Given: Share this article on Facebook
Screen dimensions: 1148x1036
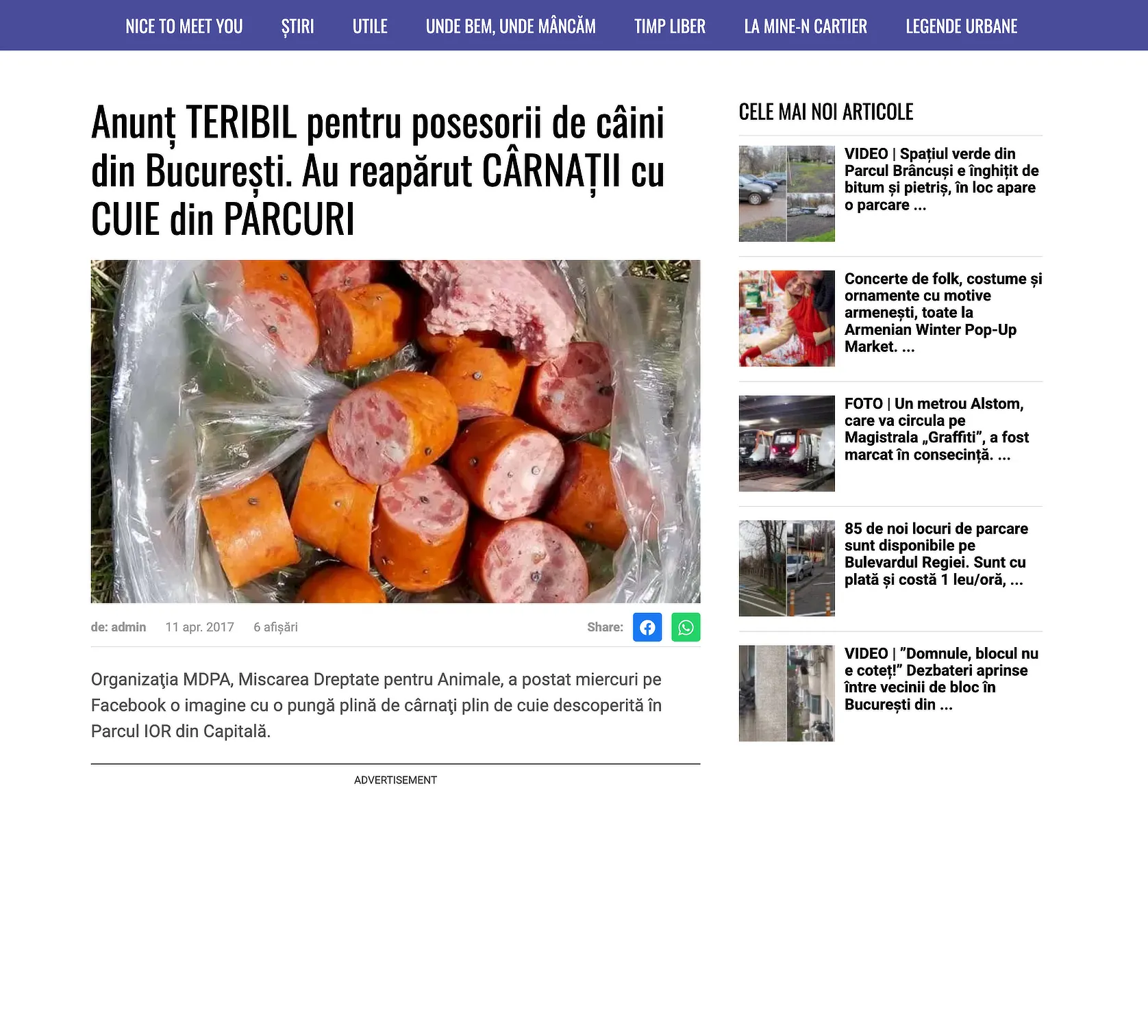Looking at the screenshot, I should coord(647,627).
